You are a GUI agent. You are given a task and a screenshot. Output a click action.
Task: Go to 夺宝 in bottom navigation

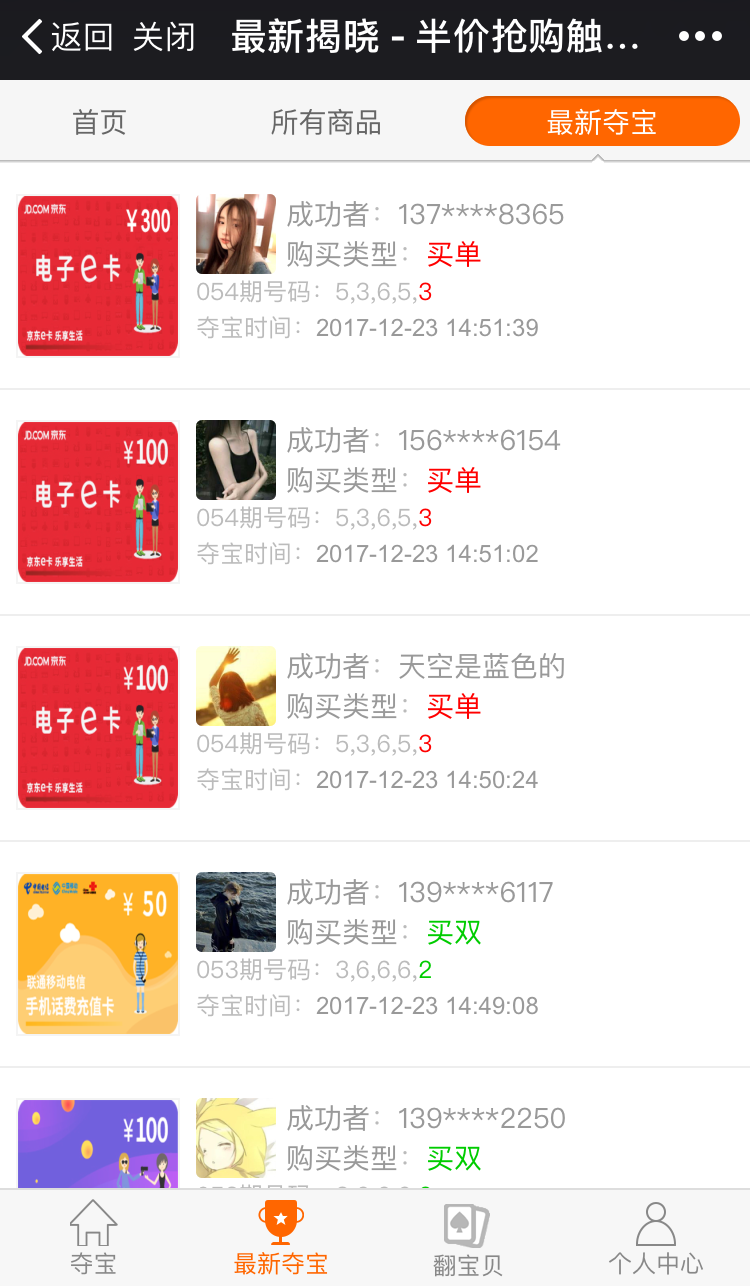pyautogui.click(x=93, y=1238)
